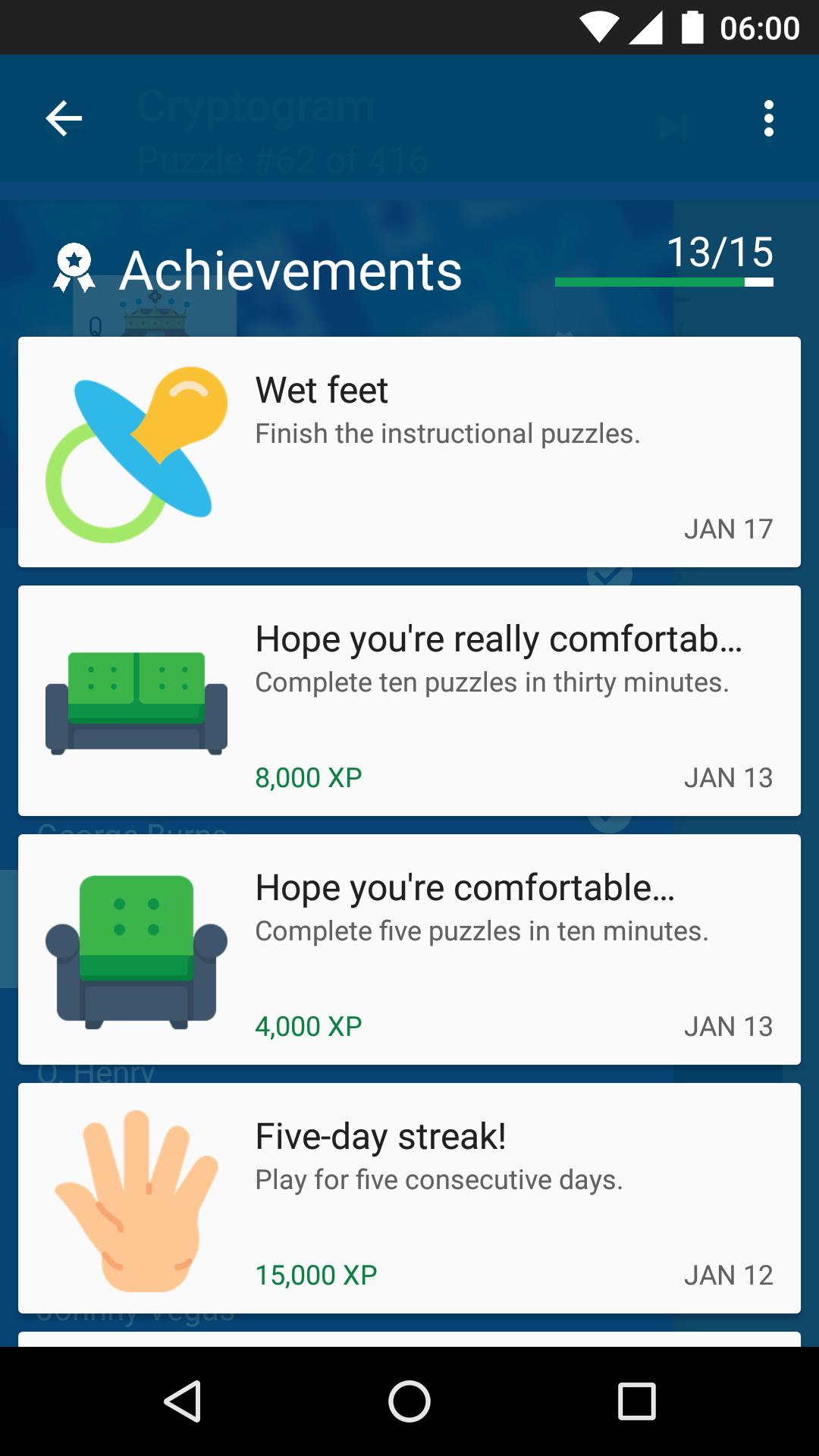This screenshot has height=1456, width=819.
Task: Open the Five-day streak! achievement
Action: click(409, 1198)
